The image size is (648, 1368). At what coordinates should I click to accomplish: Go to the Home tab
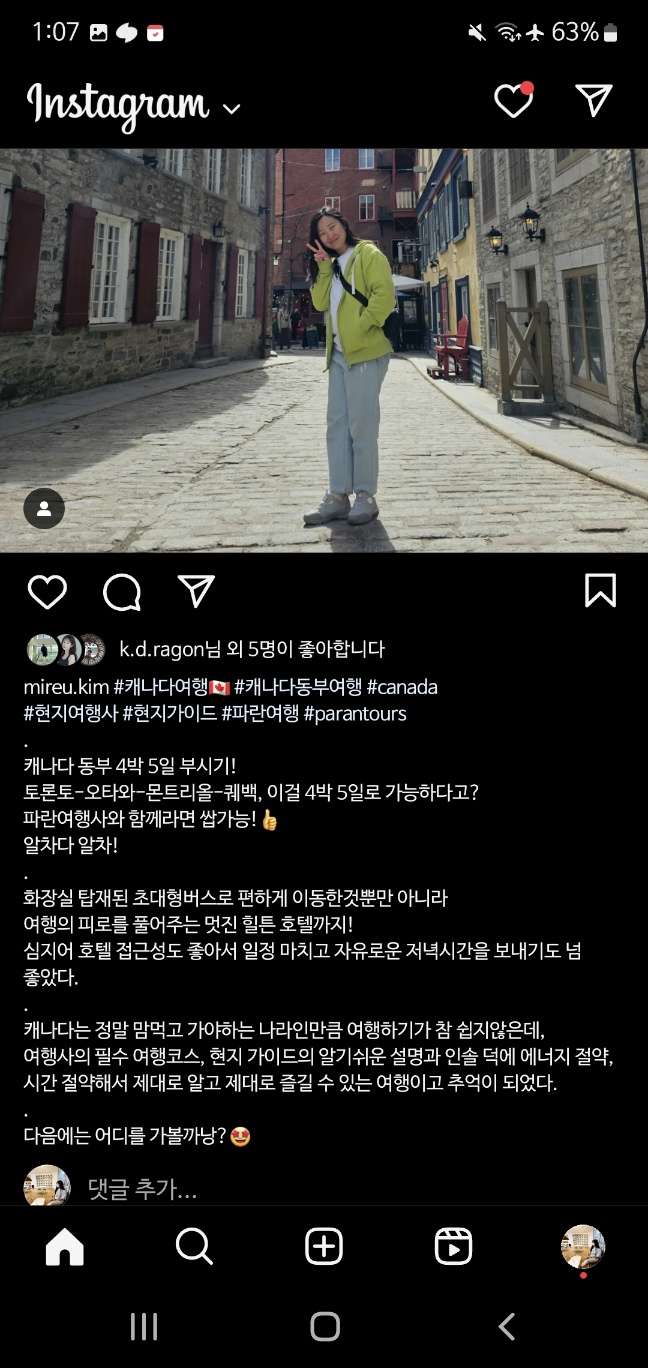click(65, 1247)
